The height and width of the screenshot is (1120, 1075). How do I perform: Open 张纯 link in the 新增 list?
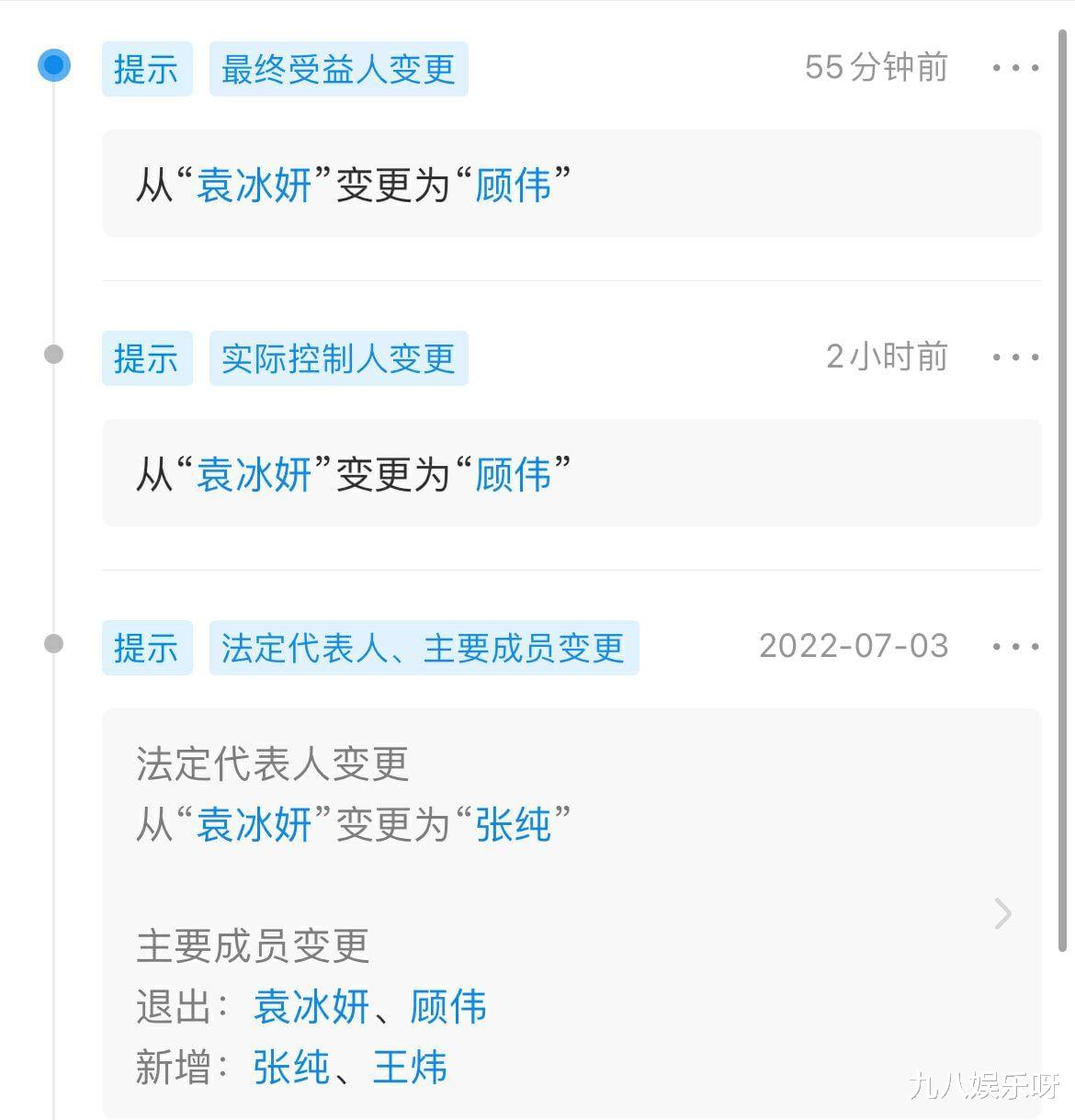291,1068
